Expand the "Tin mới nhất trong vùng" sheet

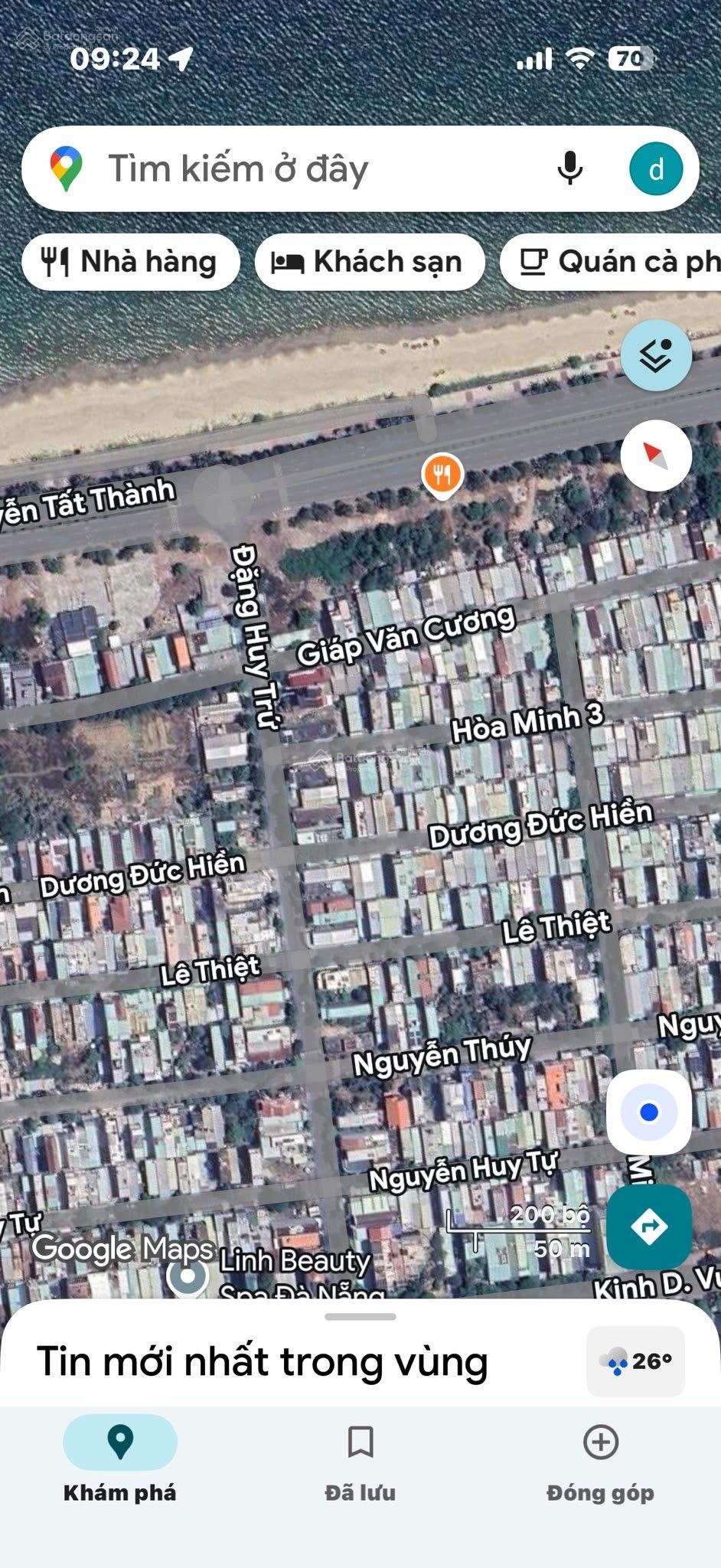coord(360,1317)
